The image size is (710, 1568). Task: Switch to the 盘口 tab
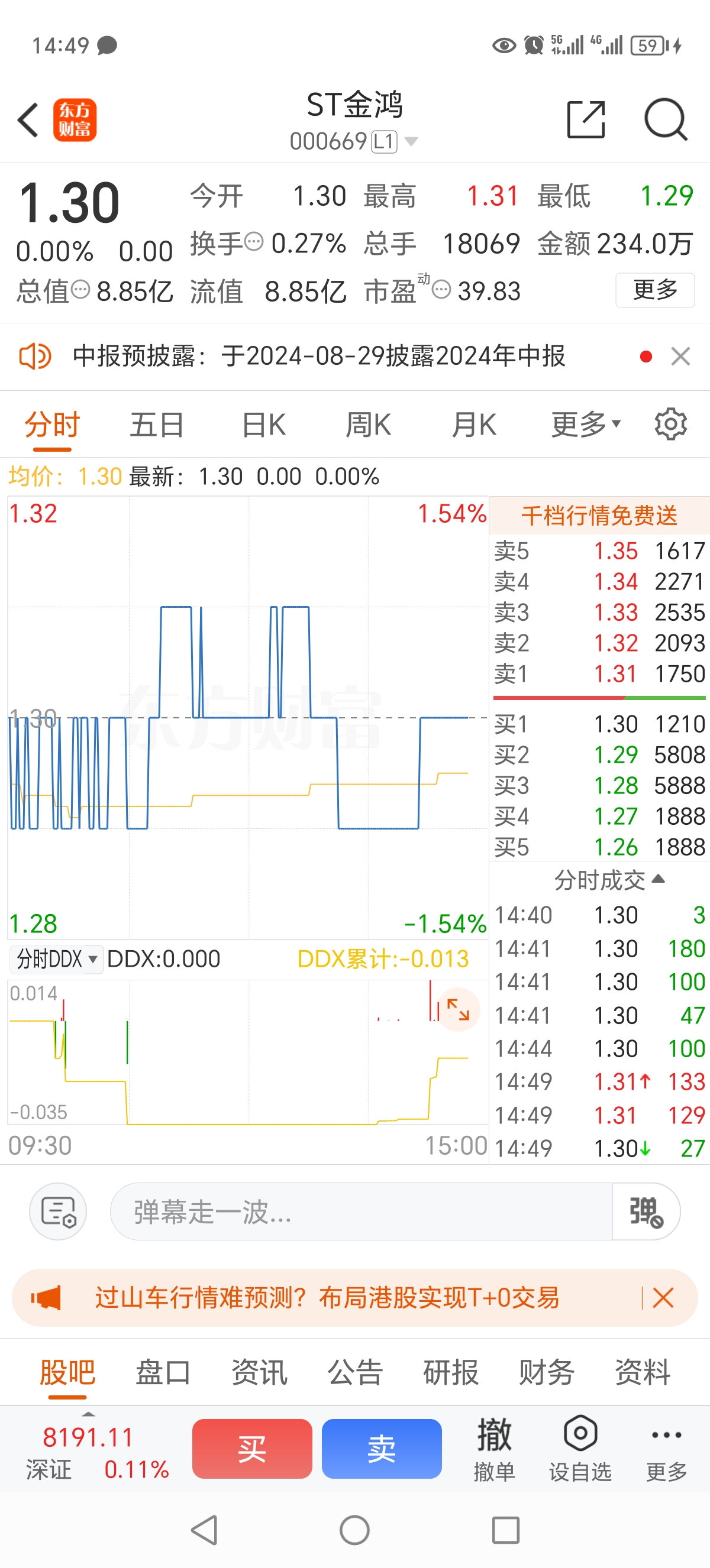(163, 1373)
